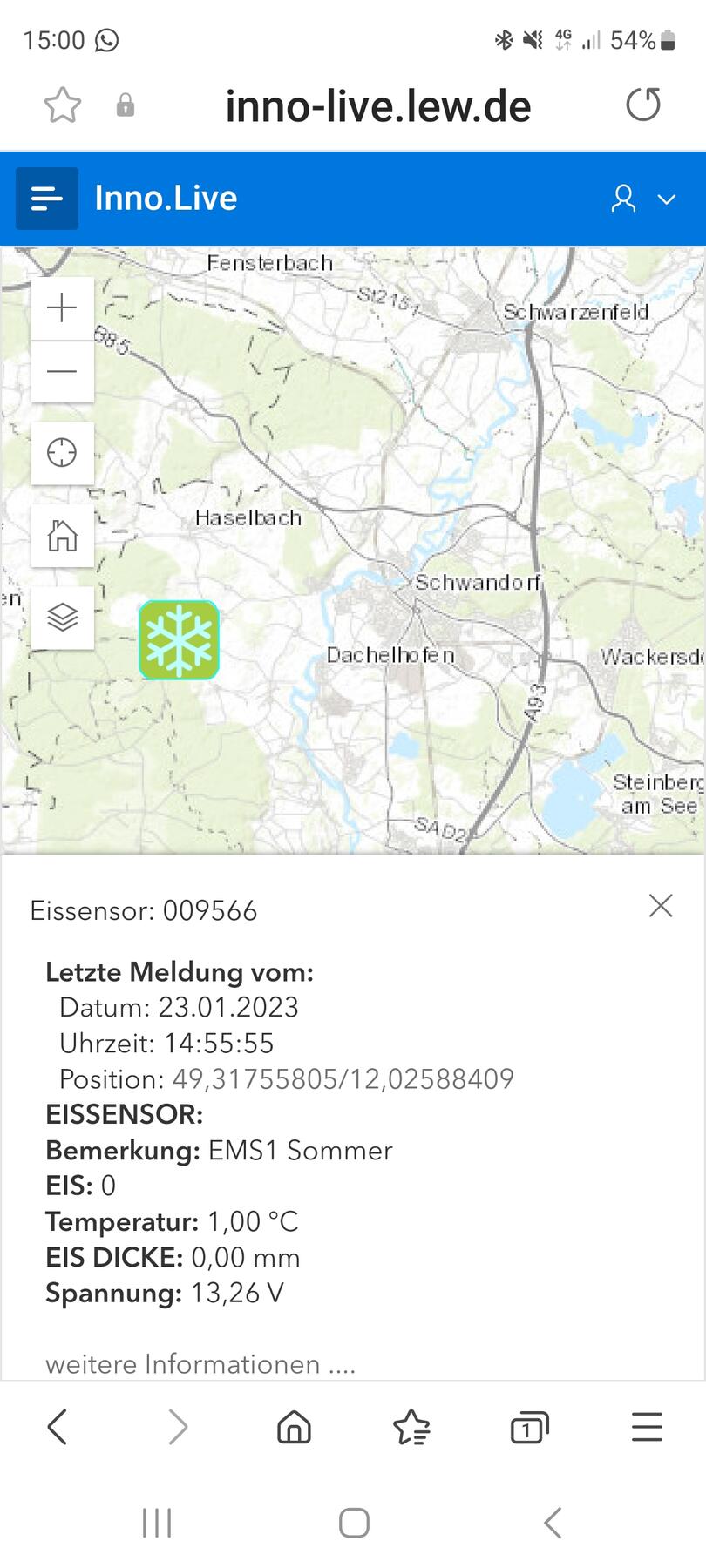
Task: Open browser bookmarks list
Action: pos(411,1428)
